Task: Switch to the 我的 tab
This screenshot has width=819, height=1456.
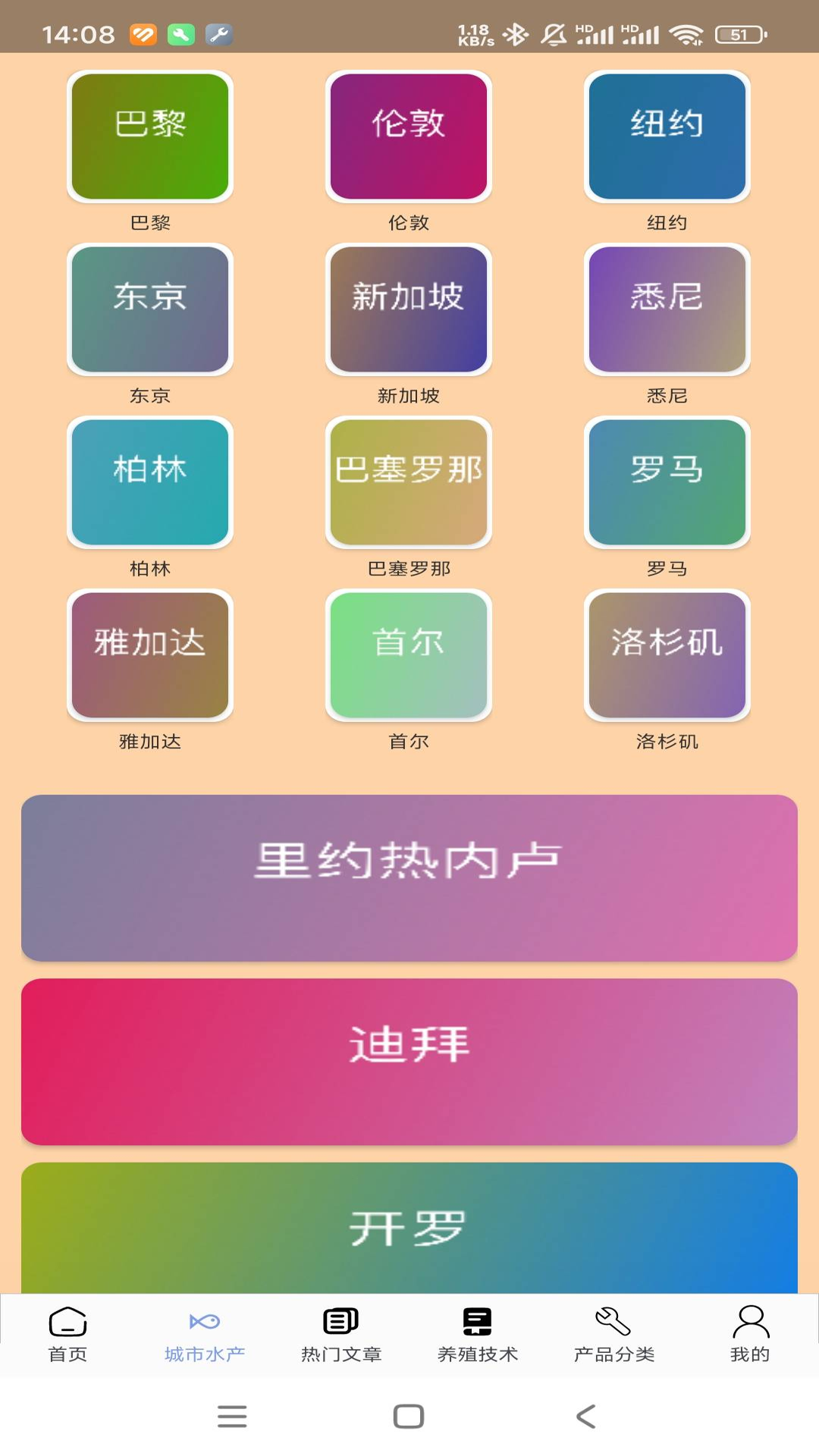Action: pos(751,1337)
